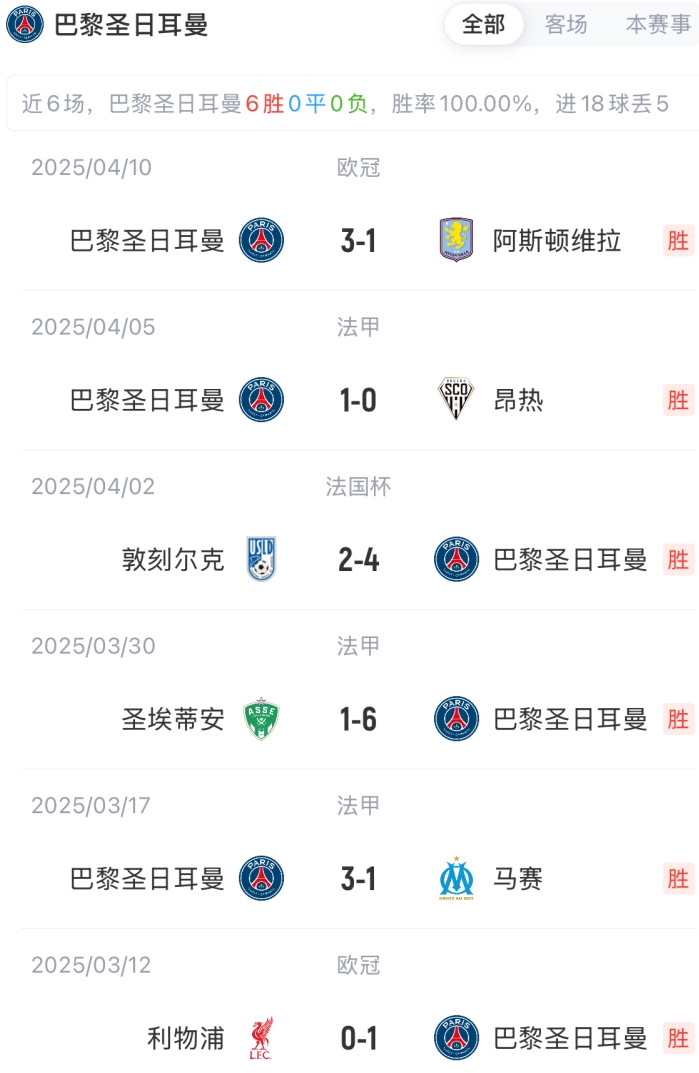This screenshot has height=1073, width=699.
Task: Switch to the 全部 tab
Action: [x=484, y=25]
